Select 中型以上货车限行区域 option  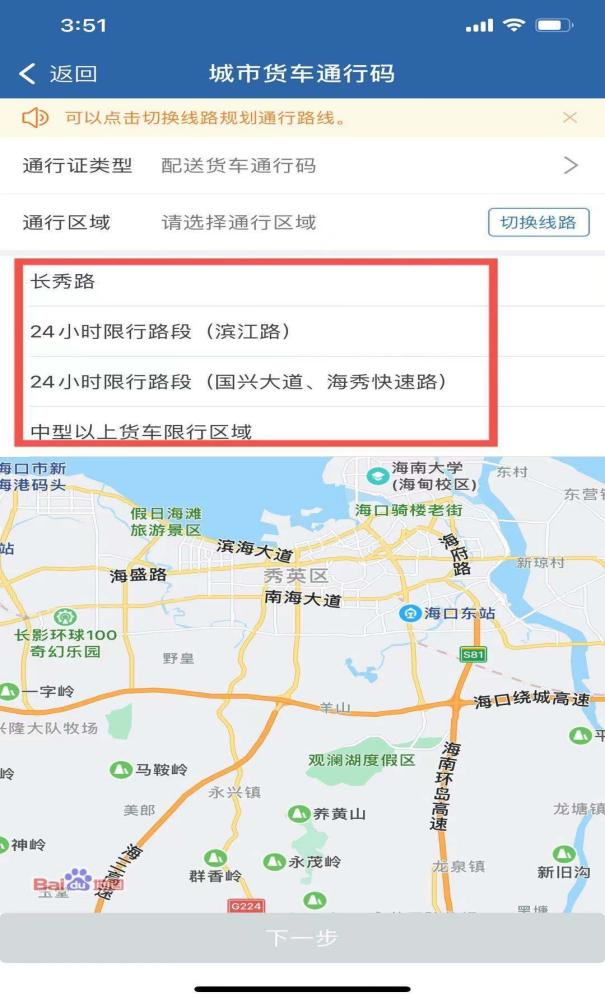coord(302,431)
